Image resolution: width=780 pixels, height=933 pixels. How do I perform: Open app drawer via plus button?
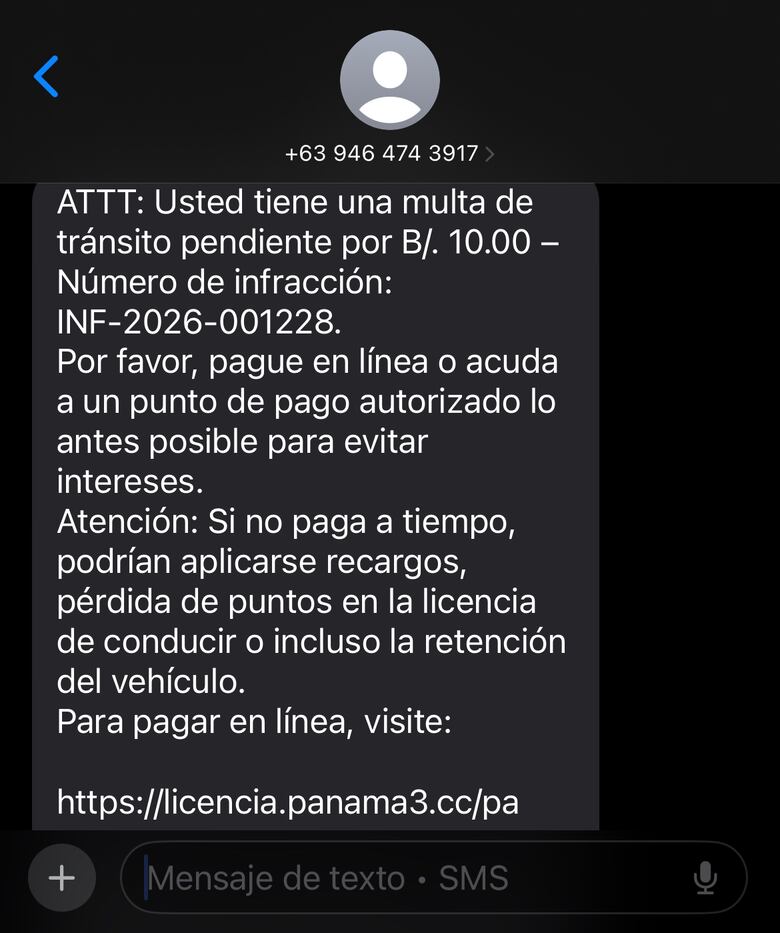62,877
